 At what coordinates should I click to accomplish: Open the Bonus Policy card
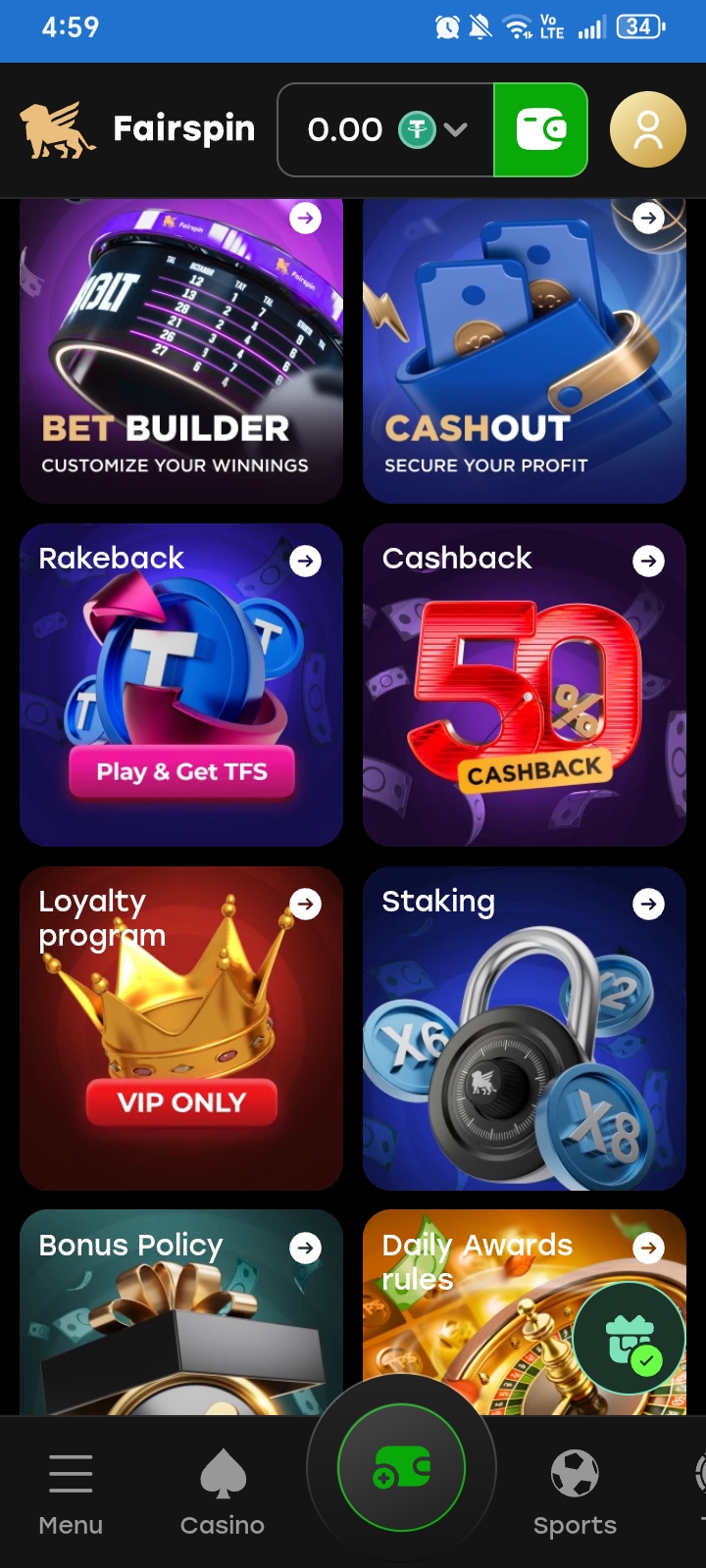click(181, 1311)
